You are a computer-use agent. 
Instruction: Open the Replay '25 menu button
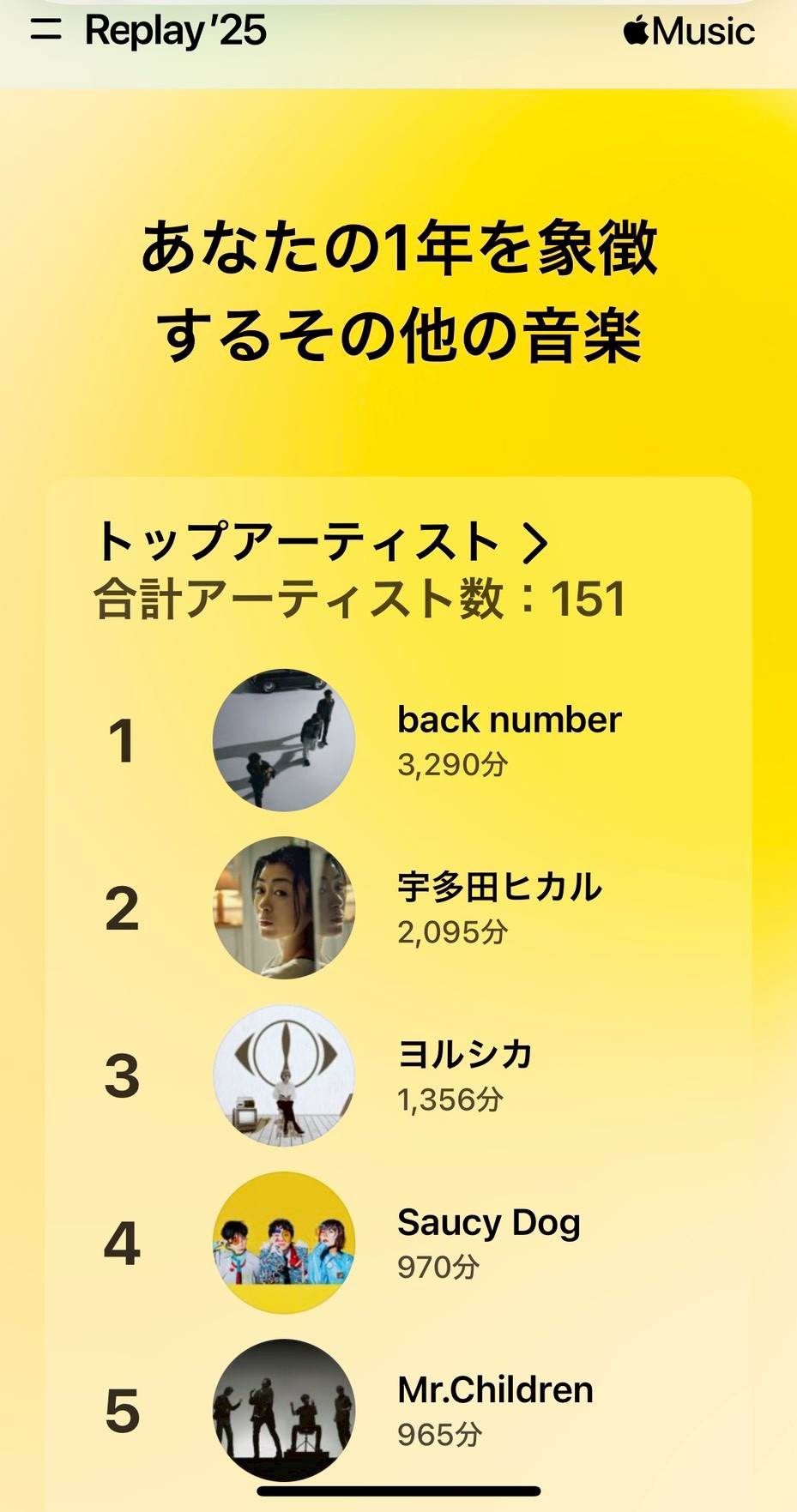pos(45,31)
